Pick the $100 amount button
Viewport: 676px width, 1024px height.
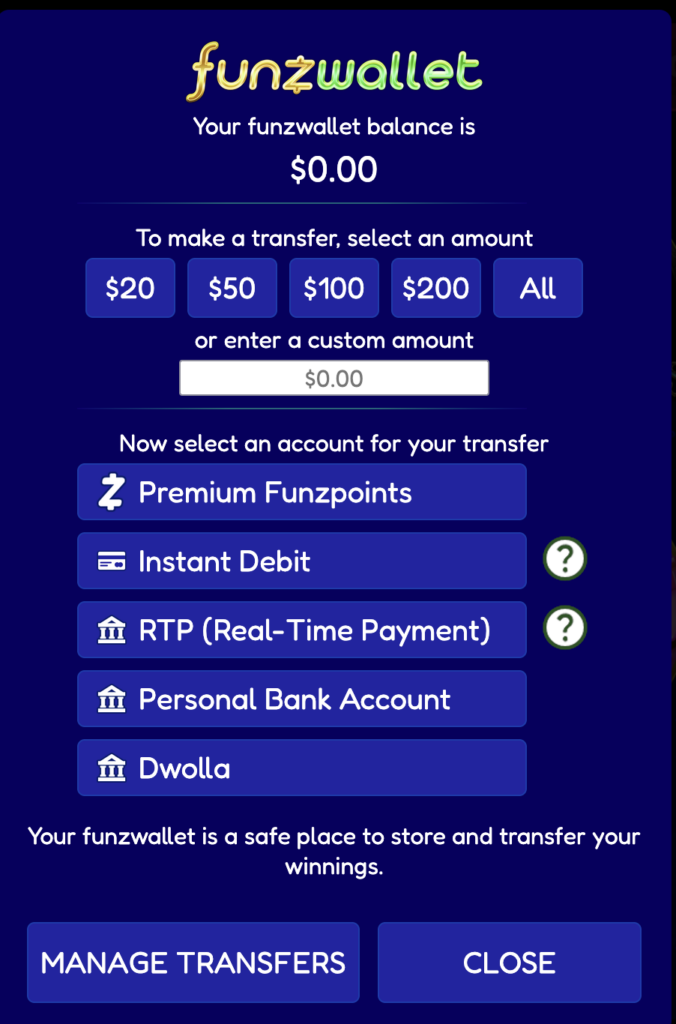point(334,288)
